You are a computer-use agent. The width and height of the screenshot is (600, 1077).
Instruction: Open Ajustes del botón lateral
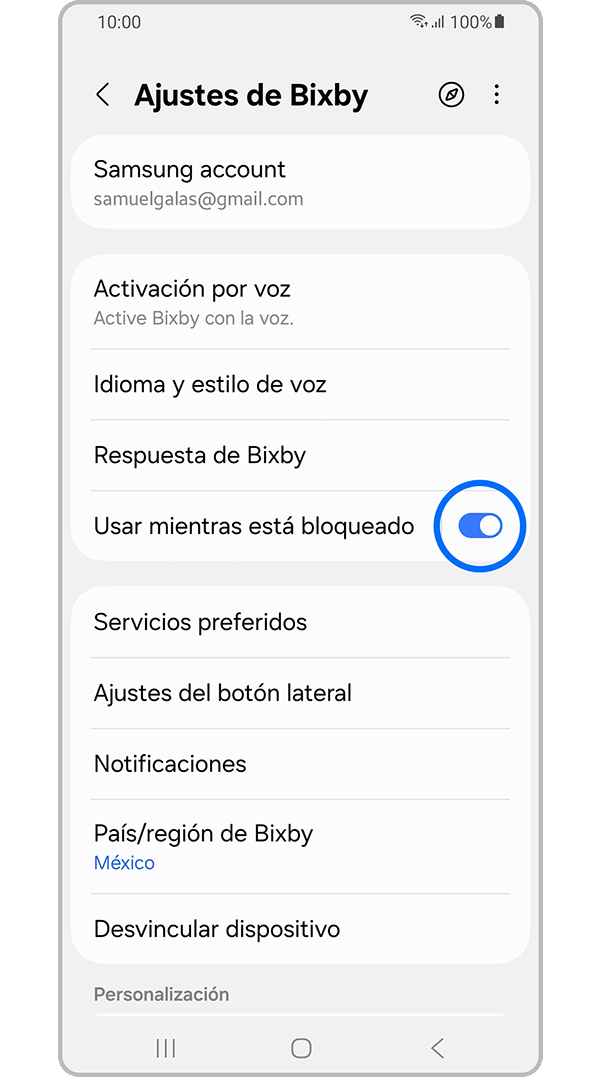tap(300, 693)
